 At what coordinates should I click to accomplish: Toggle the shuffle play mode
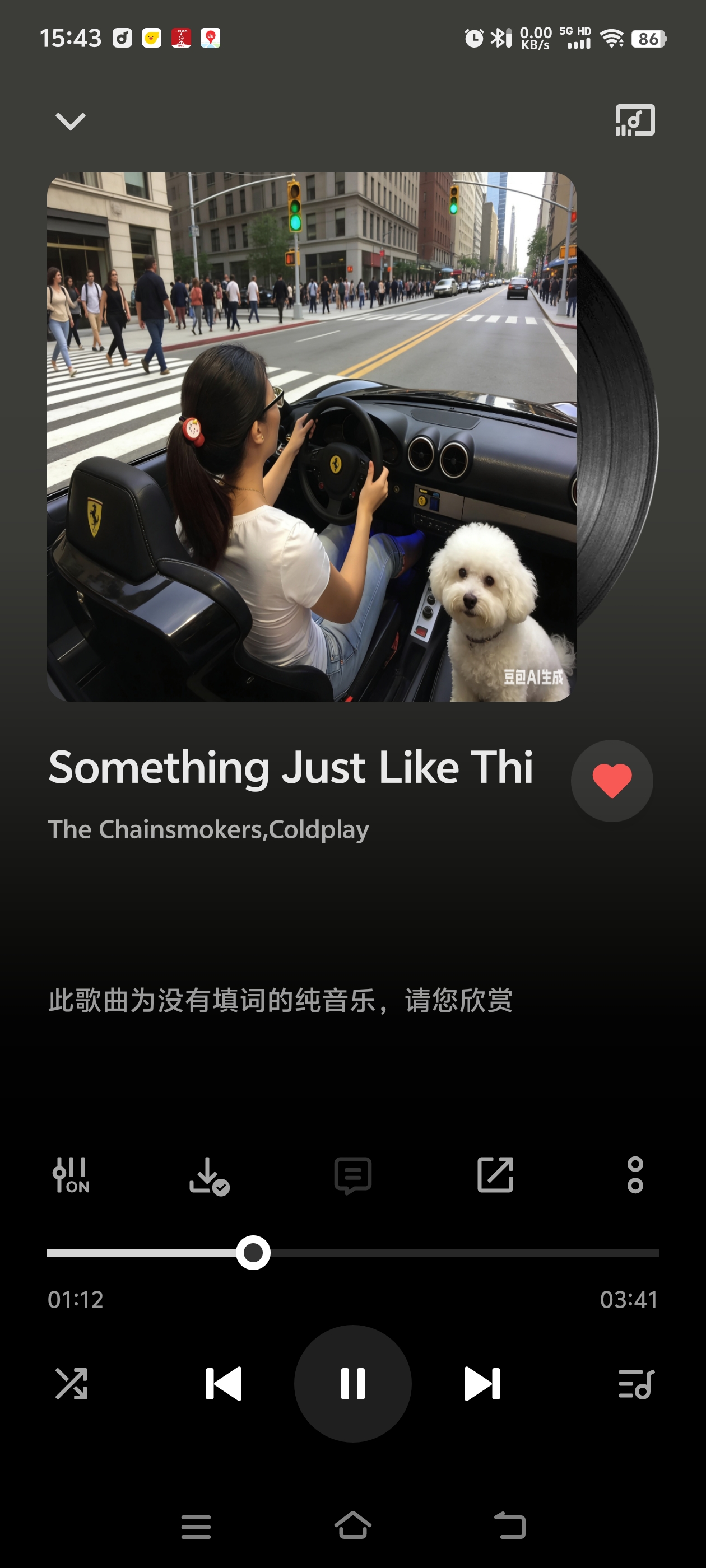point(71,1384)
